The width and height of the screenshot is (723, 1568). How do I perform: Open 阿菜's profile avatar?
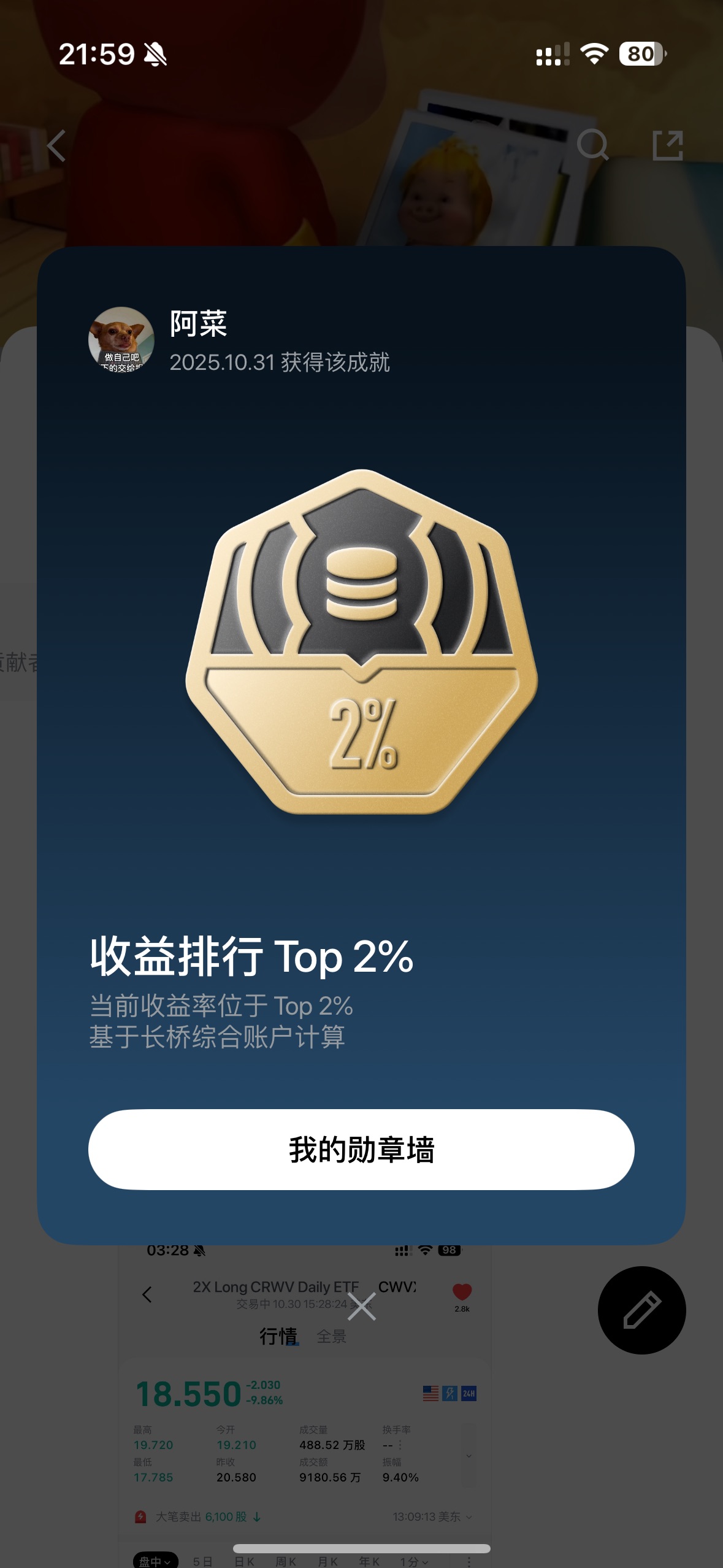point(121,339)
